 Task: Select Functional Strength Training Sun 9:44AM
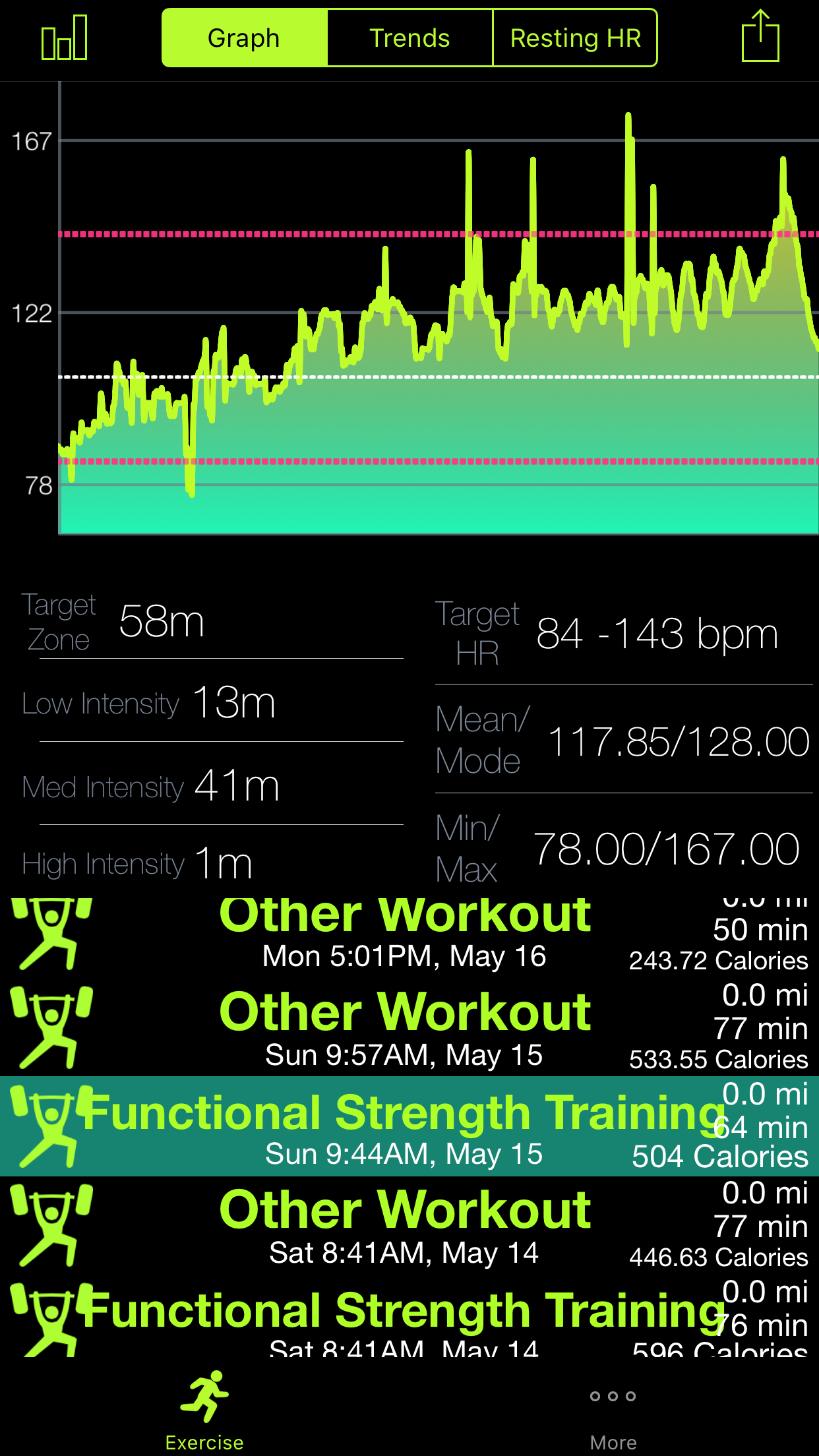coord(409,1126)
